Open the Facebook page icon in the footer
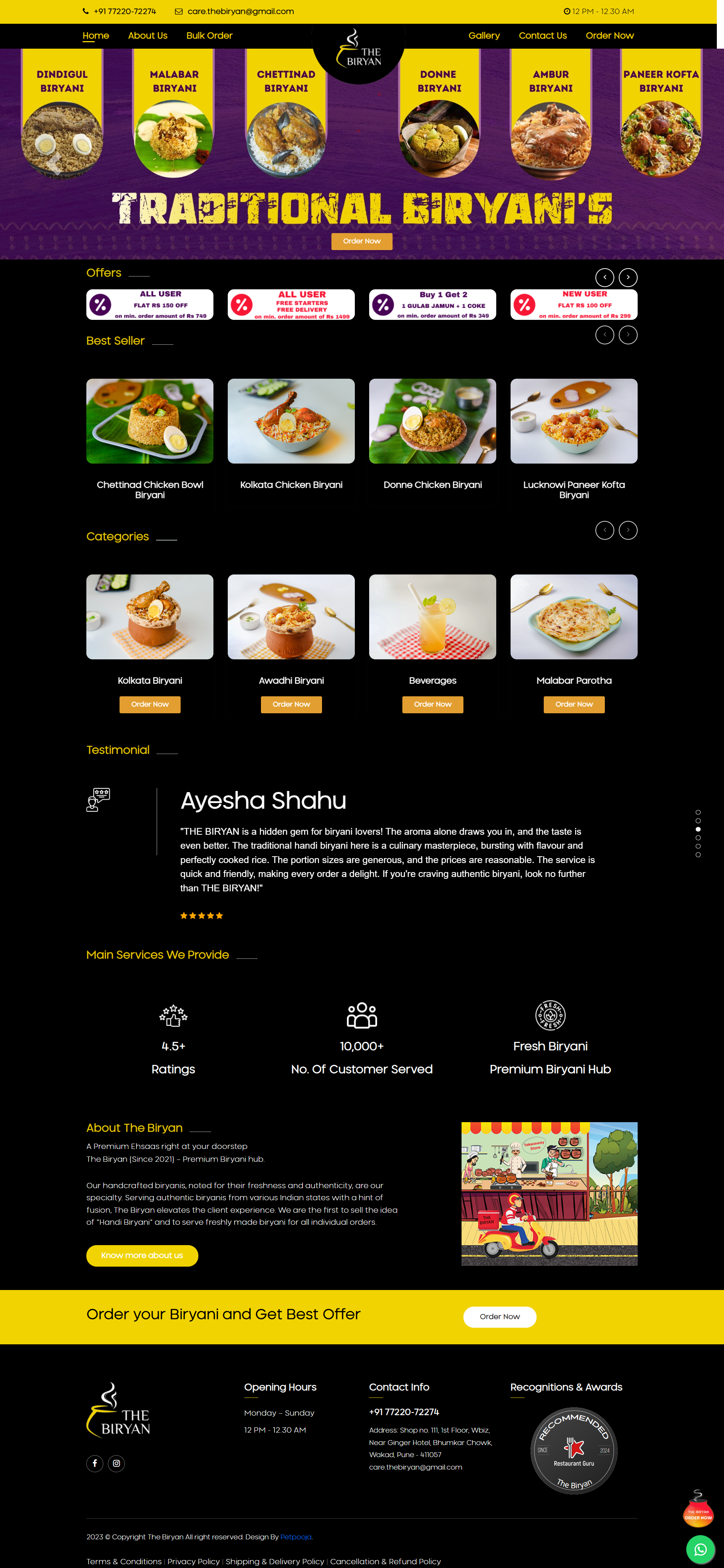Image resolution: width=724 pixels, height=1568 pixels. point(95,1463)
